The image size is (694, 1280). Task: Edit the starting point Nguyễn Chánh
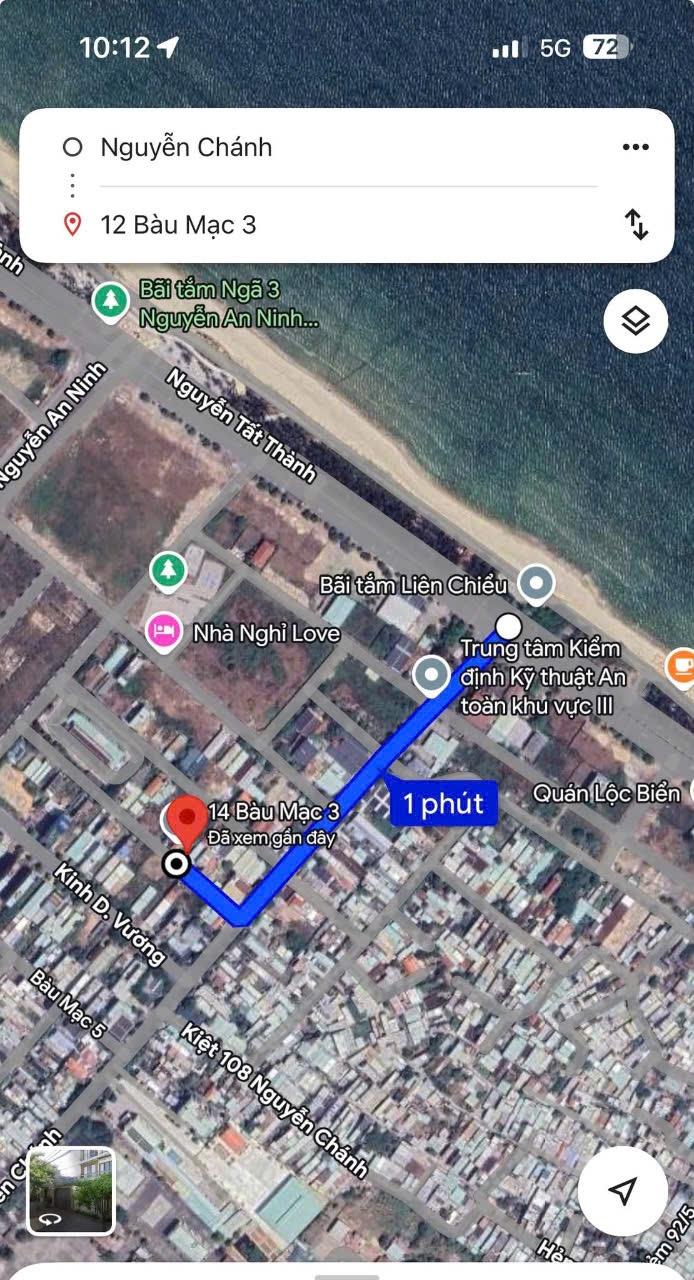186,148
